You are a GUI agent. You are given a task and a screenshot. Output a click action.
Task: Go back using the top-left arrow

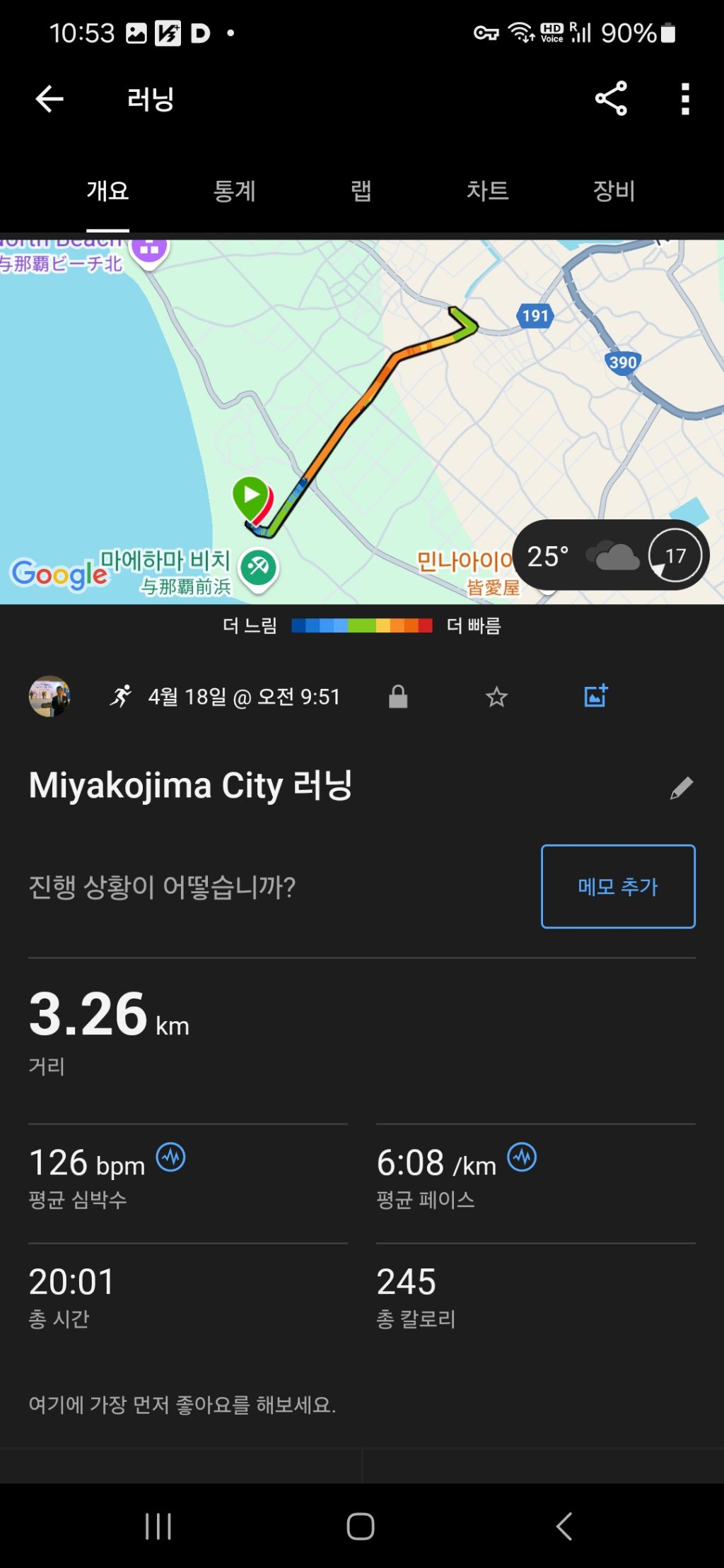tap(49, 99)
